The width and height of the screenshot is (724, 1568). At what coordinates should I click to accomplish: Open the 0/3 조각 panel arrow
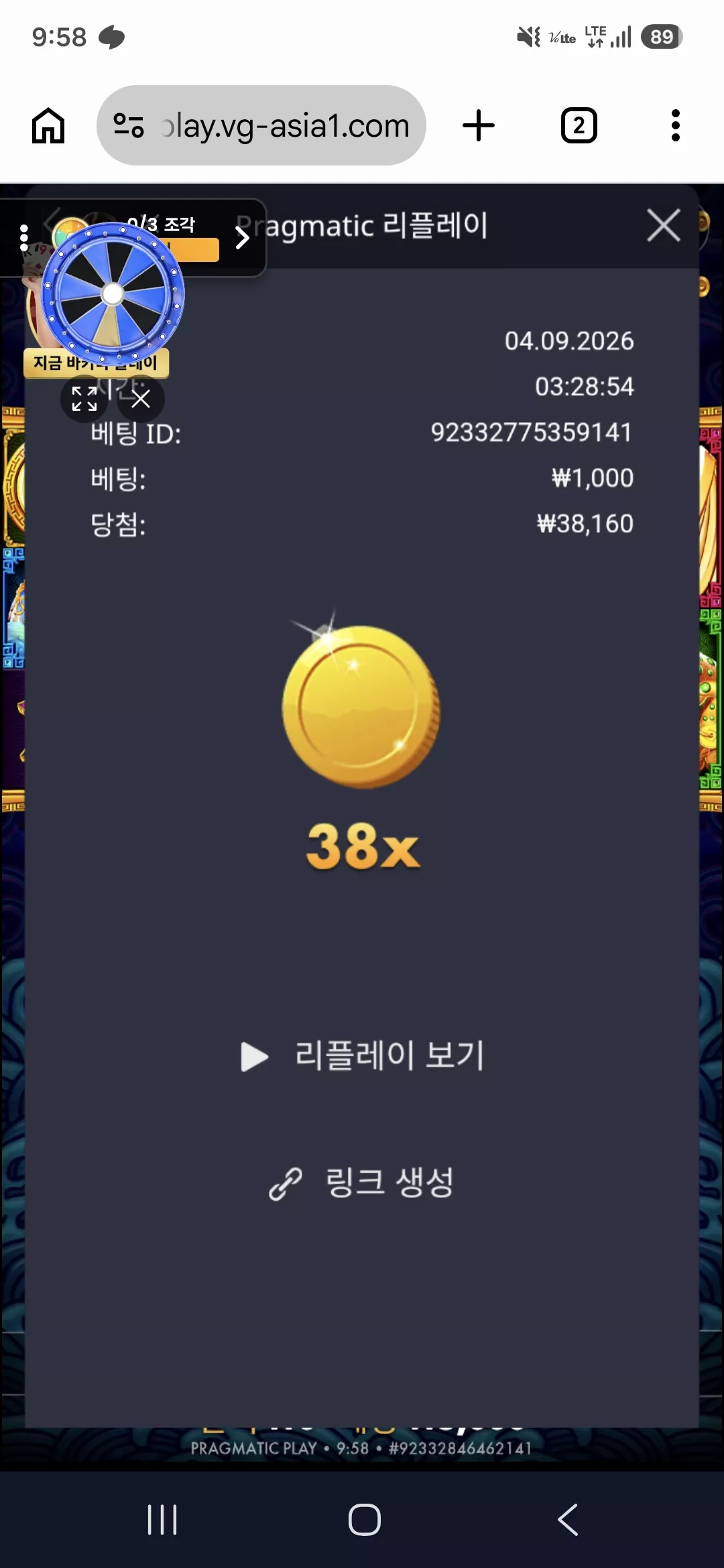243,237
